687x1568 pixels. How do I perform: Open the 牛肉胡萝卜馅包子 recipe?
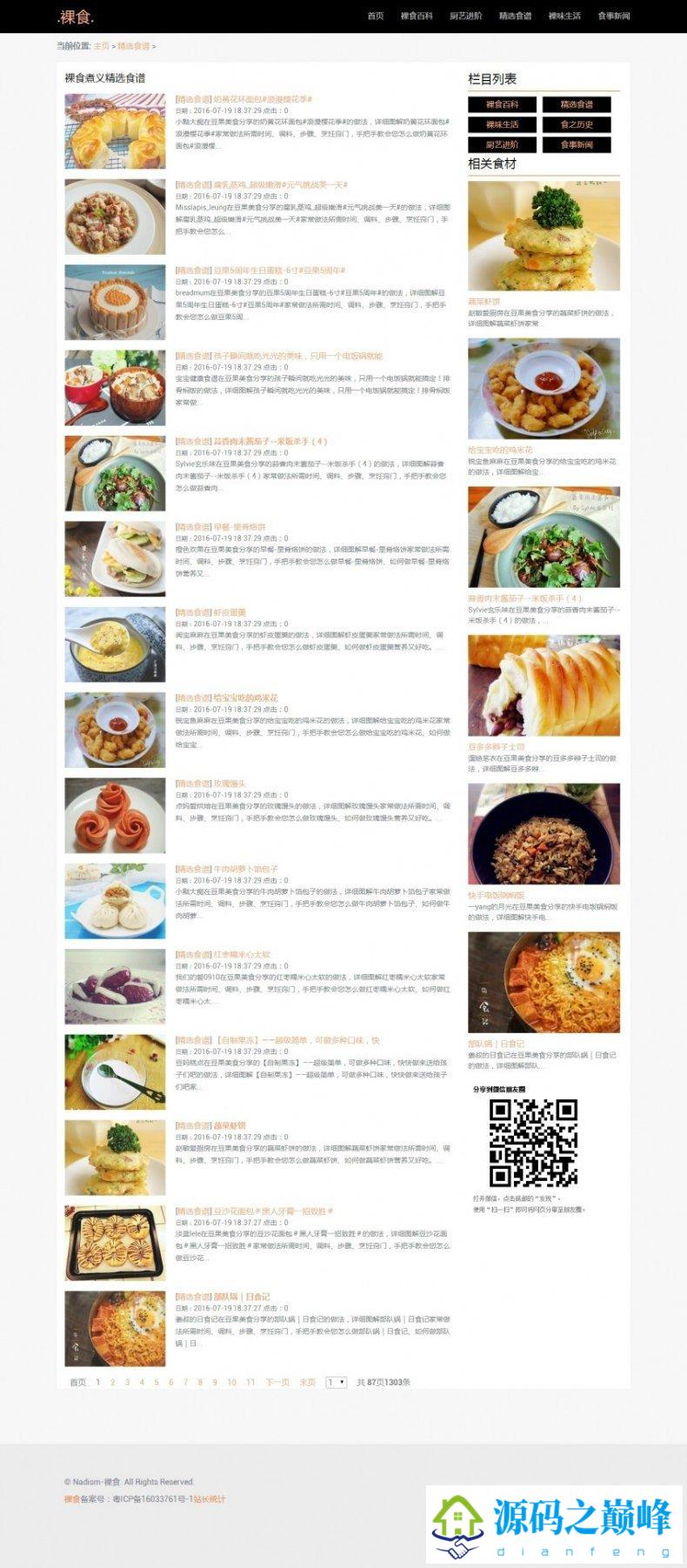click(245, 869)
